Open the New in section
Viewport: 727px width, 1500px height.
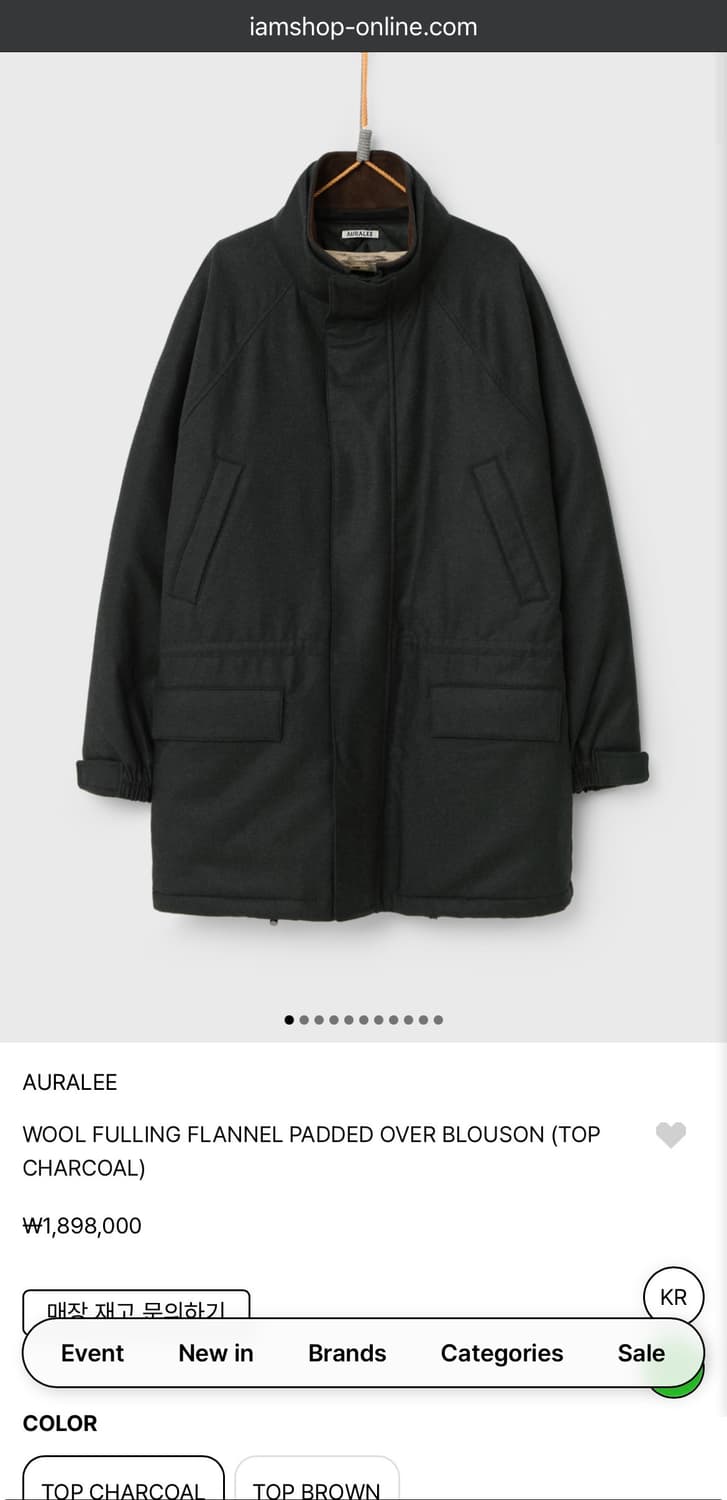pyautogui.click(x=215, y=1353)
